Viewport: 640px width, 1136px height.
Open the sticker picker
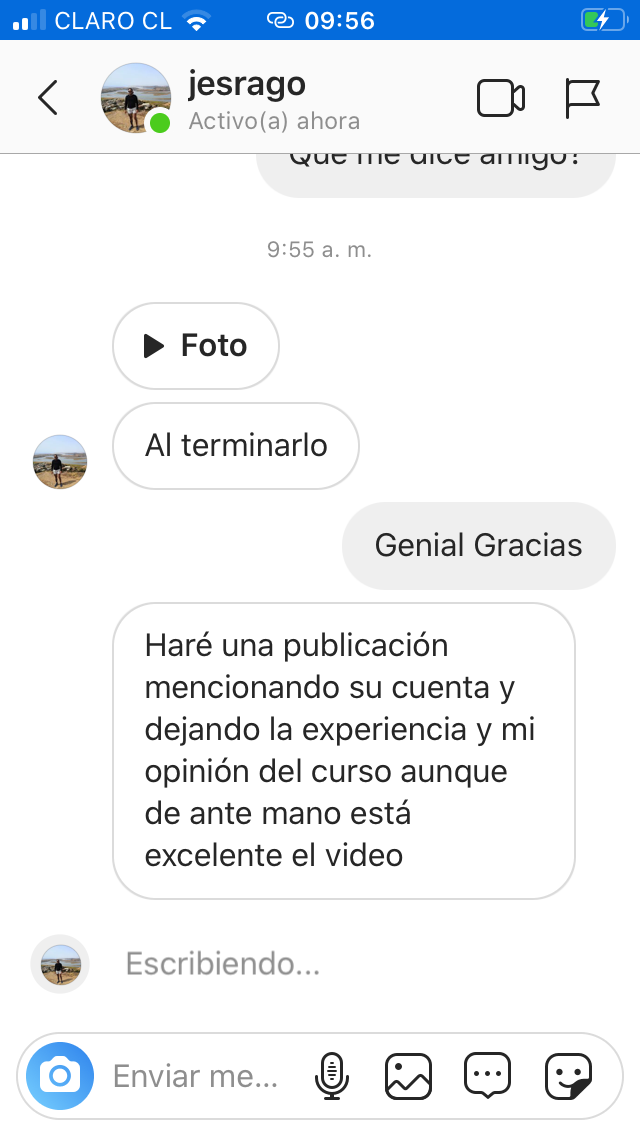(x=568, y=1076)
